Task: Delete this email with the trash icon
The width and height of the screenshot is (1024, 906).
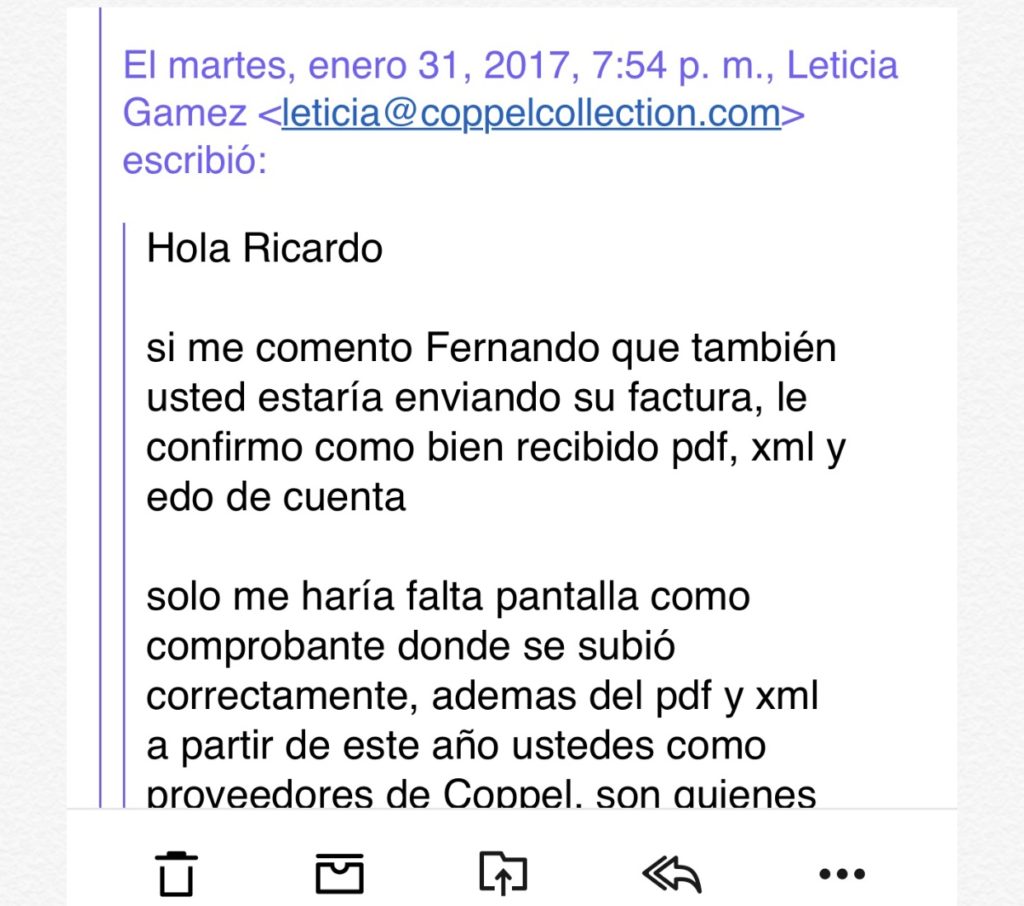Action: (x=177, y=873)
